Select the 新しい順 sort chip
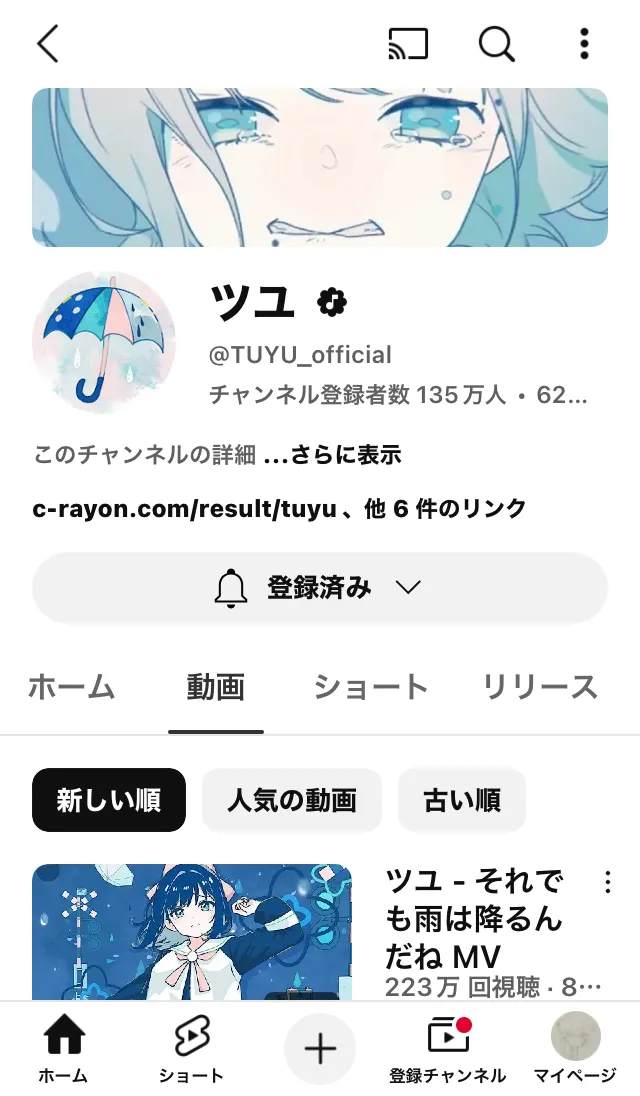This screenshot has width=640, height=1096. coord(108,800)
